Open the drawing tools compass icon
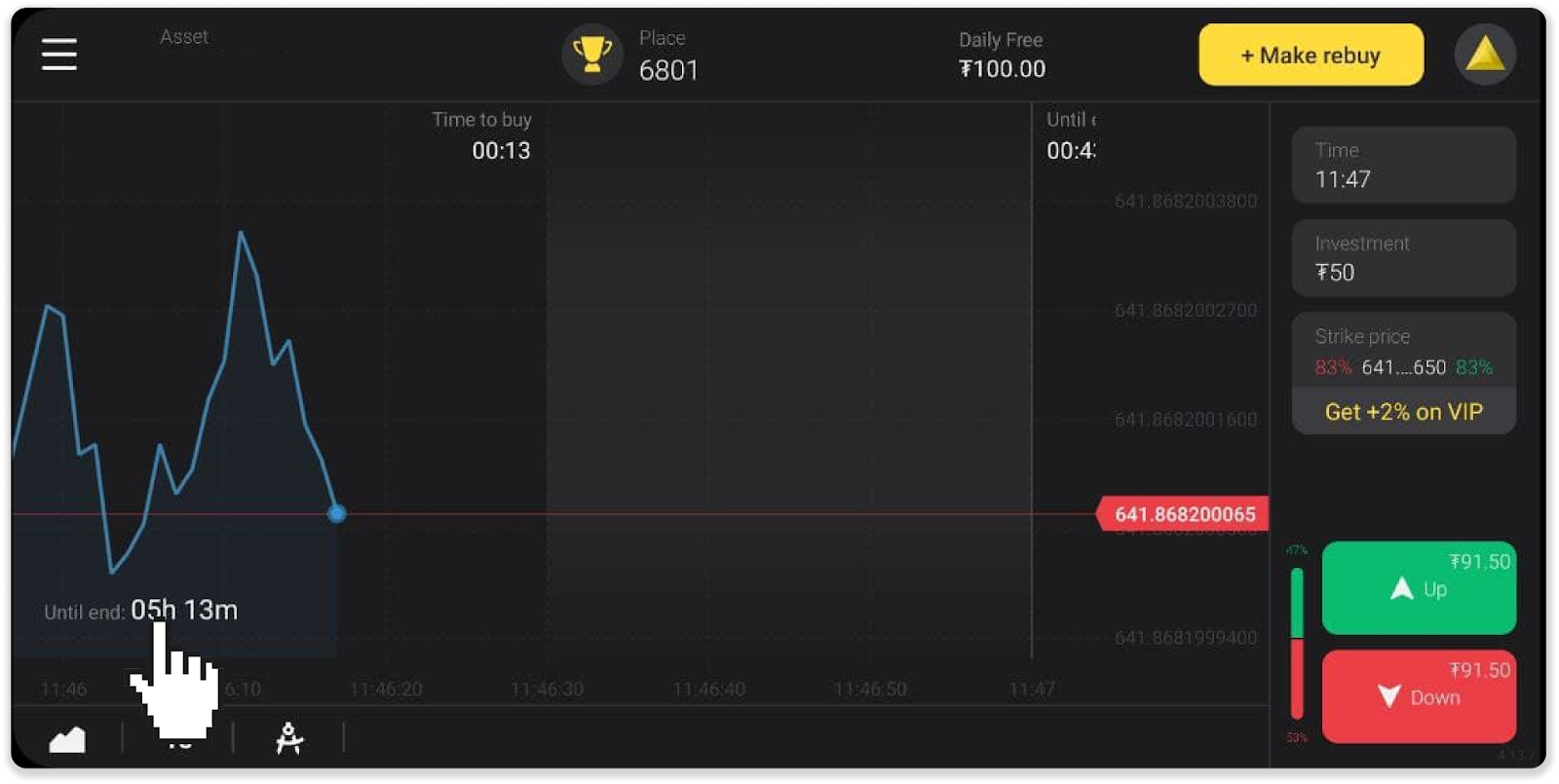This screenshot has width=1559, height=784. coord(288,738)
